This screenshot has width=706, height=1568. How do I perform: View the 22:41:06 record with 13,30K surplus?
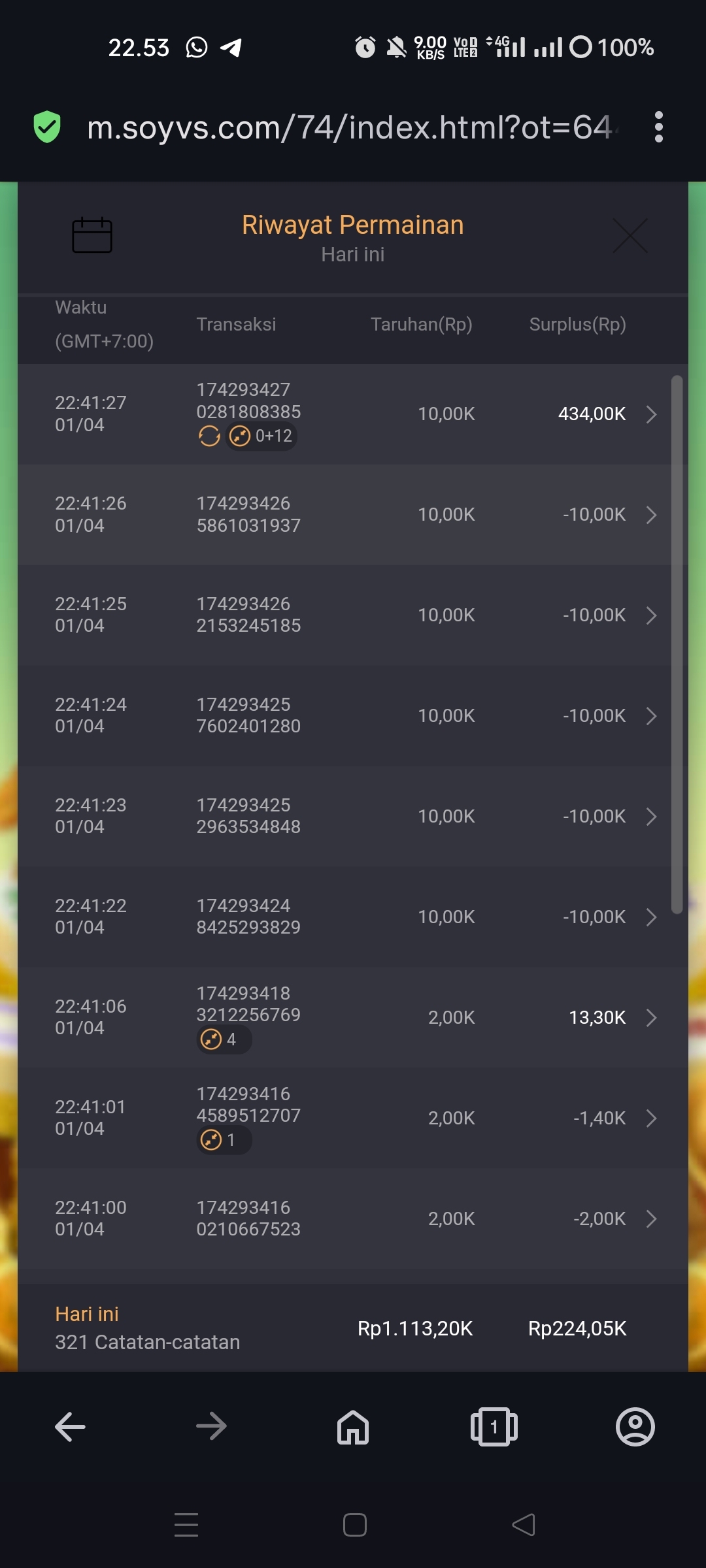pyautogui.click(x=651, y=1018)
